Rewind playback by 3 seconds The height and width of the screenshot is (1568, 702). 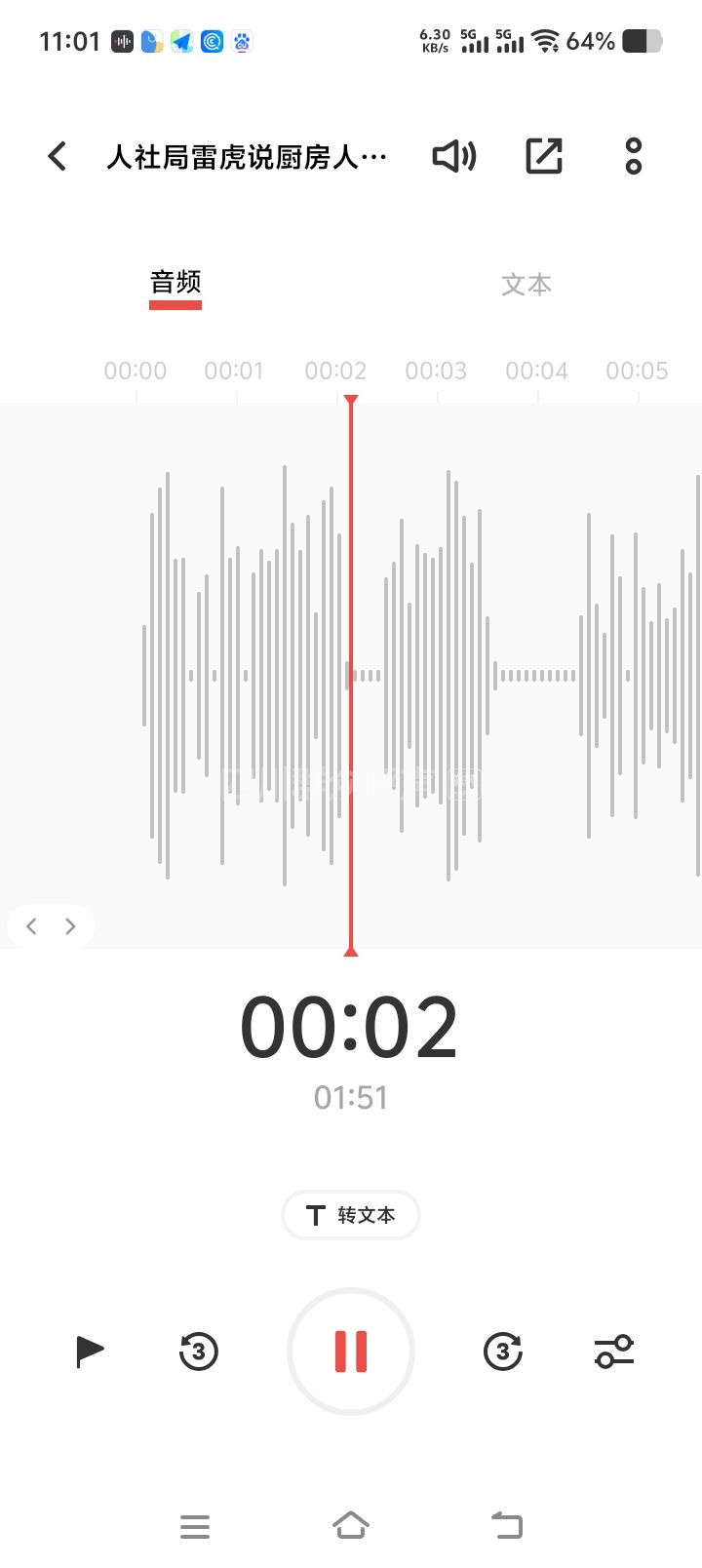coord(199,1352)
